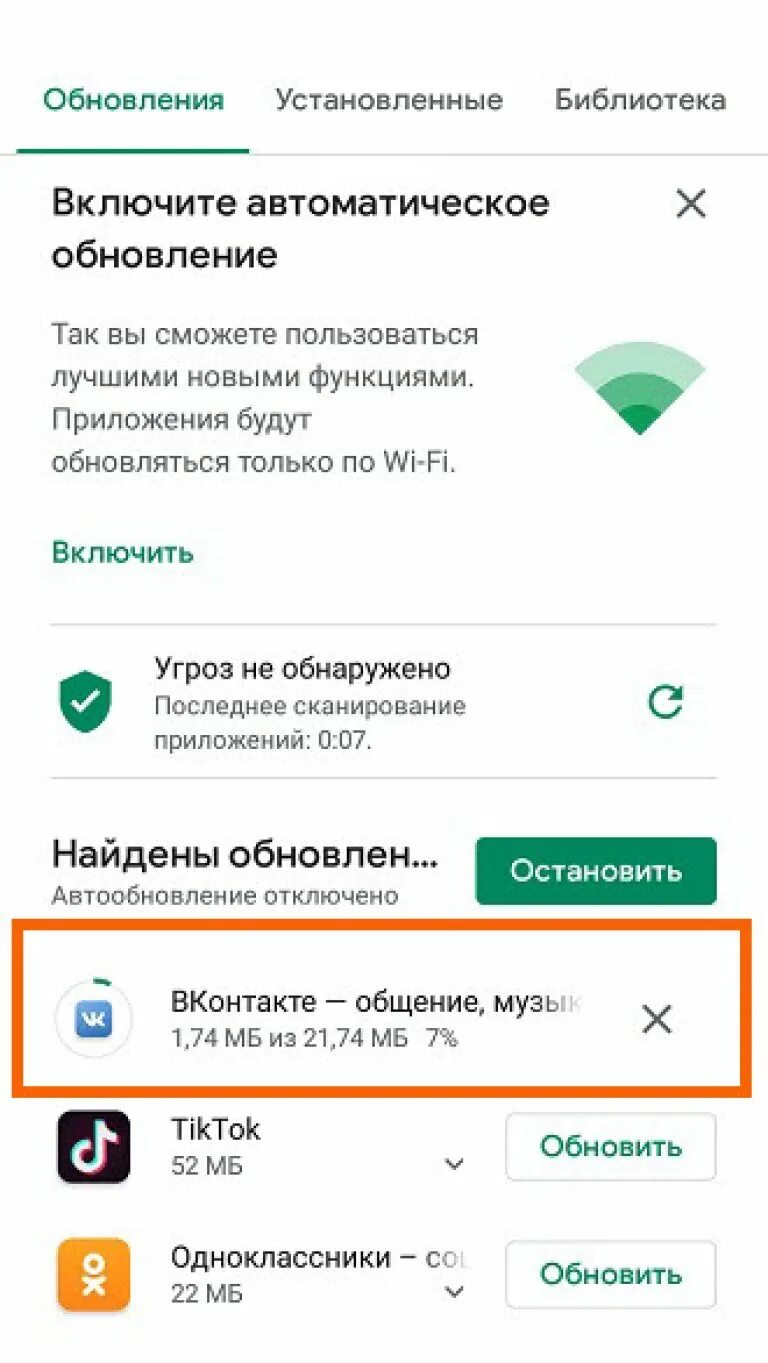
Task: Update TikTok with the Обновить button
Action: tap(611, 1146)
